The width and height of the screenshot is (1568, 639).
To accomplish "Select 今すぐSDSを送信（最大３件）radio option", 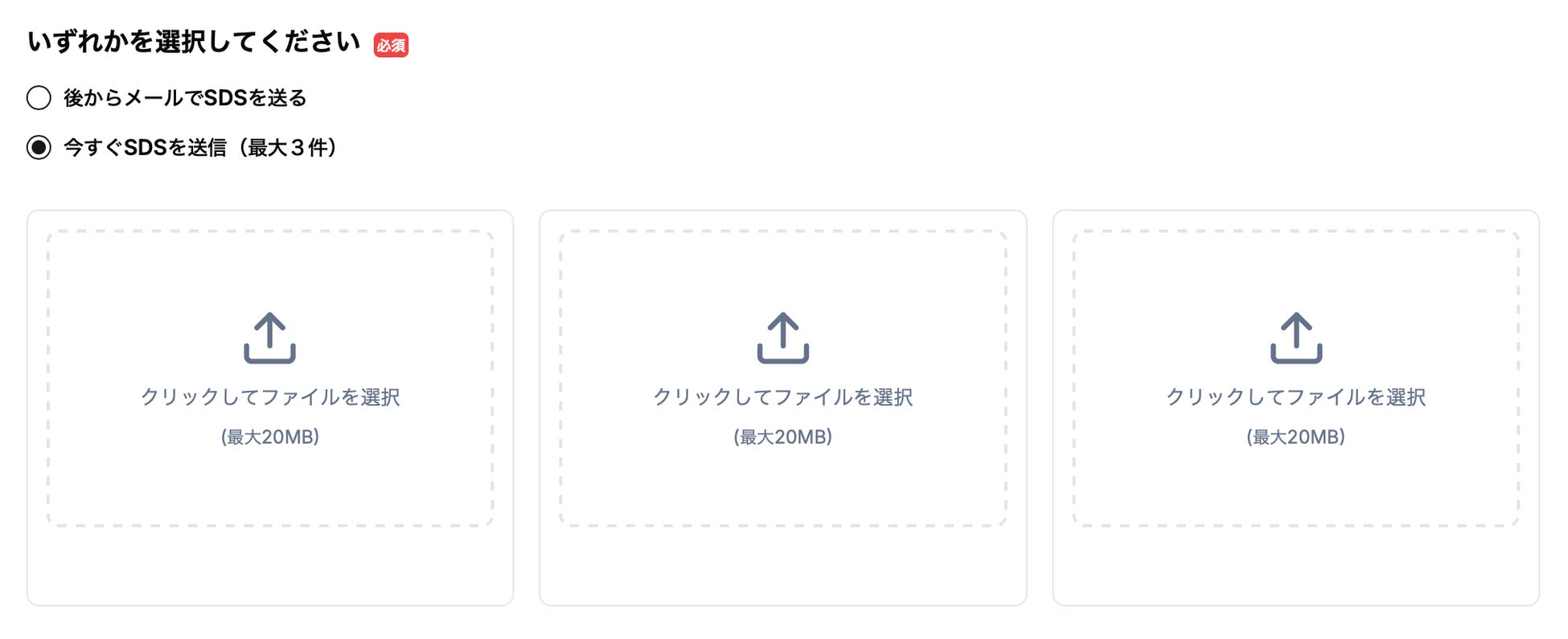I will click(39, 148).
